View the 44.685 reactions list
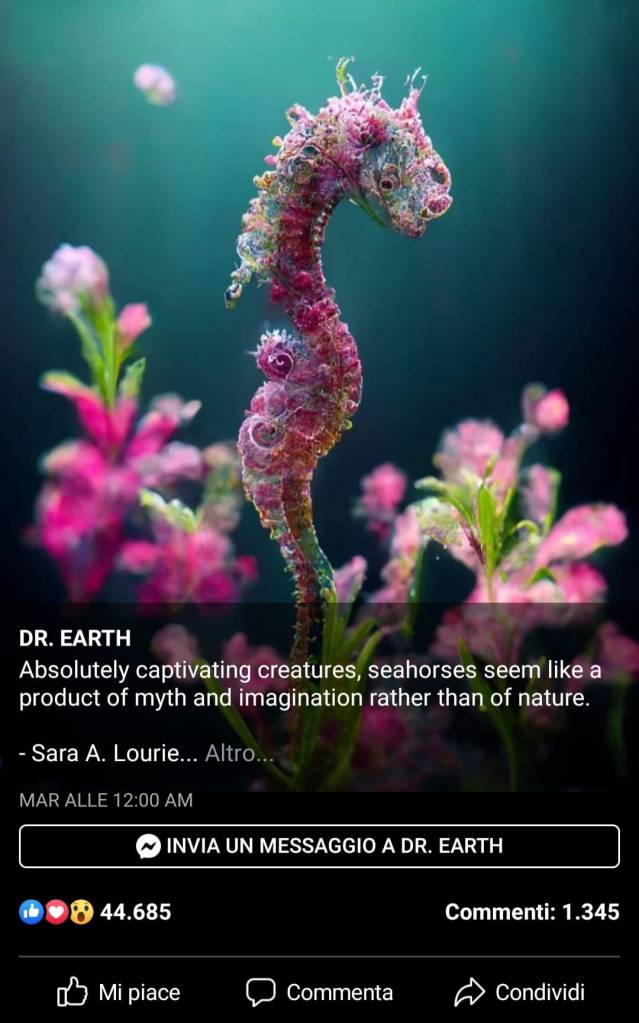Image resolution: width=639 pixels, height=1023 pixels. (x=96, y=912)
